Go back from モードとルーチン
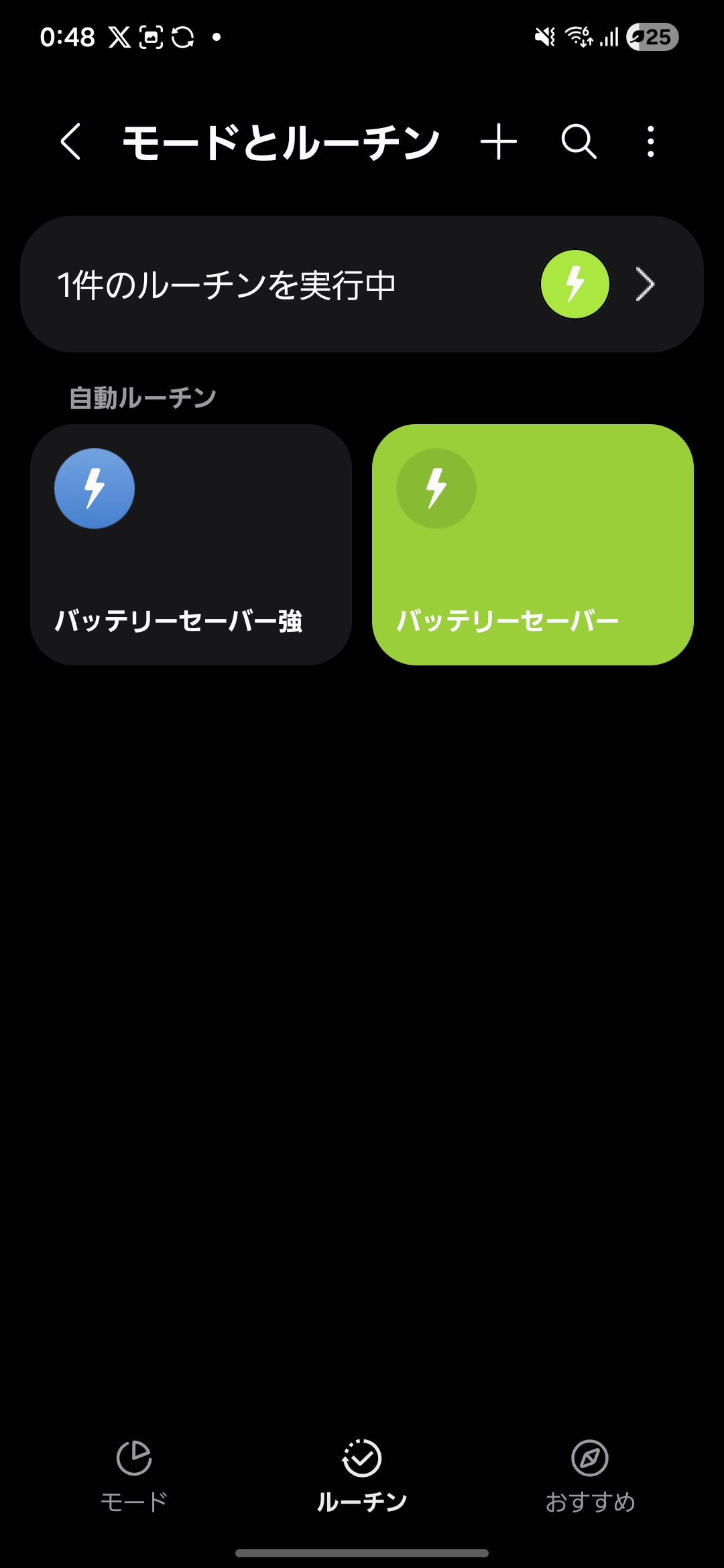This screenshot has width=724, height=1568. tap(71, 141)
